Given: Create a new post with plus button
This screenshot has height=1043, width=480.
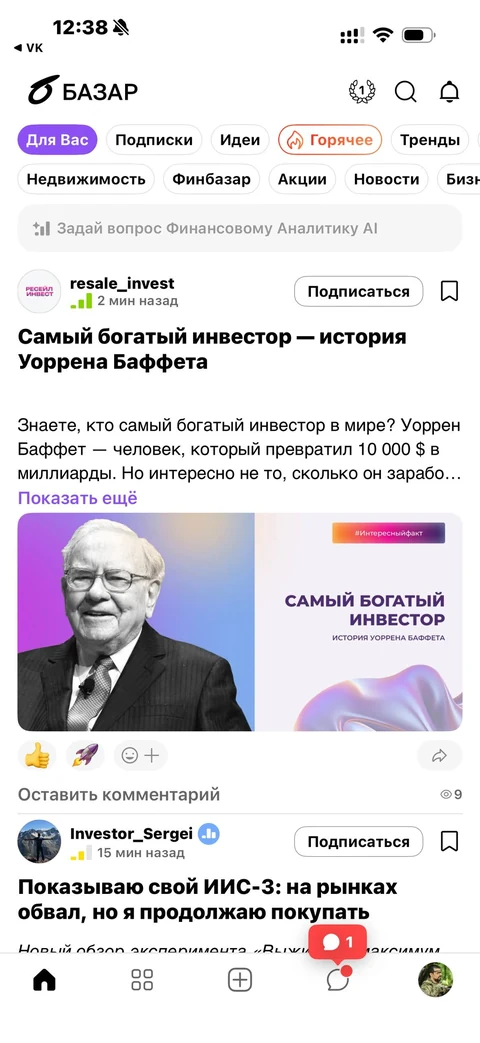Looking at the screenshot, I should 240,979.
